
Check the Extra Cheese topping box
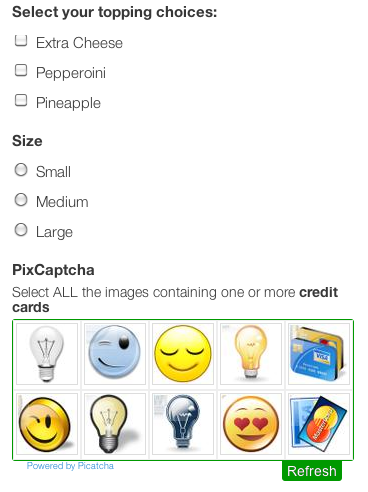(21, 41)
